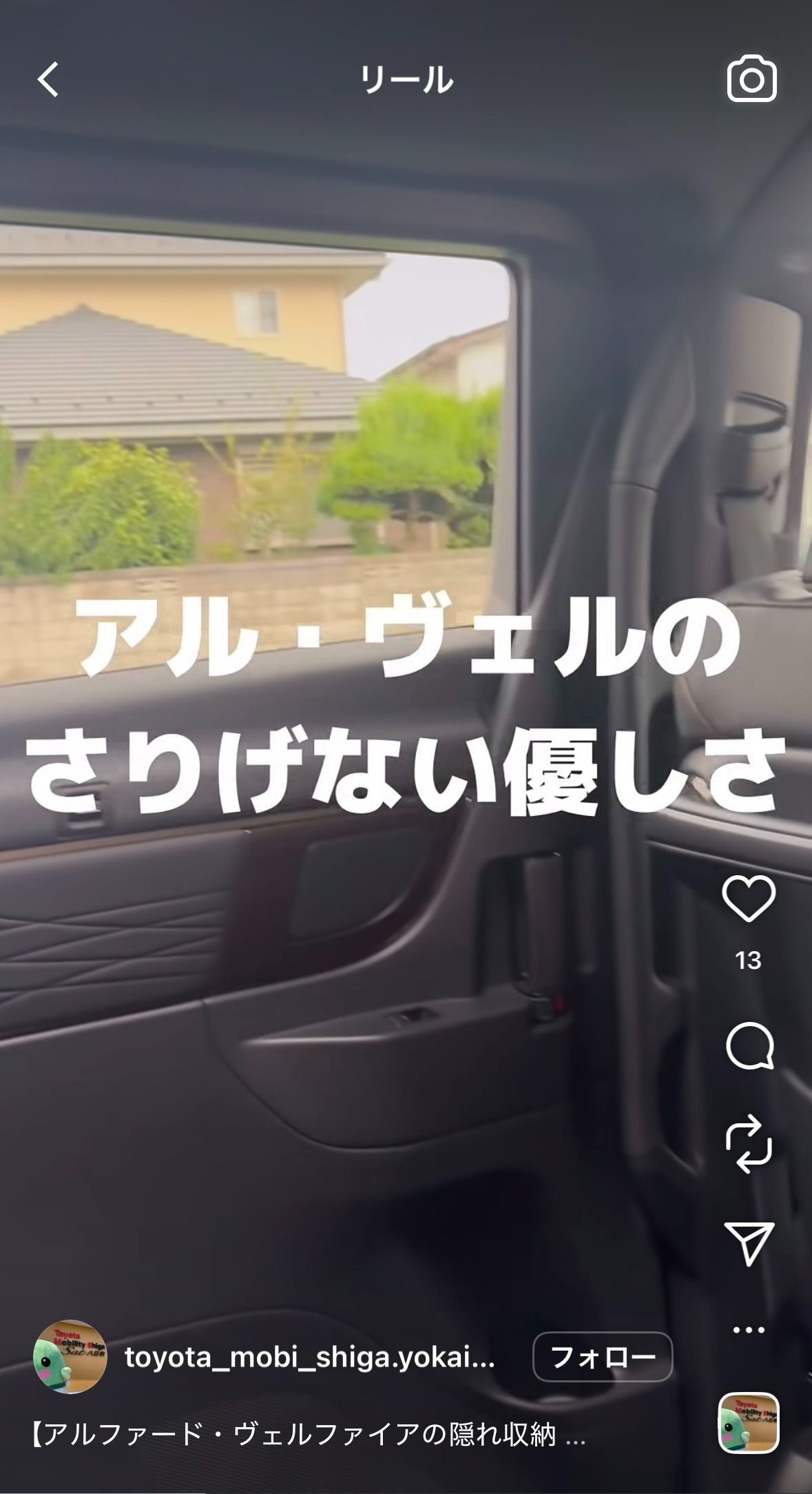Image resolution: width=812 pixels, height=1494 pixels.
Task: Expand the アルファード・ヴェルファイア caption
Action: click(x=309, y=1435)
